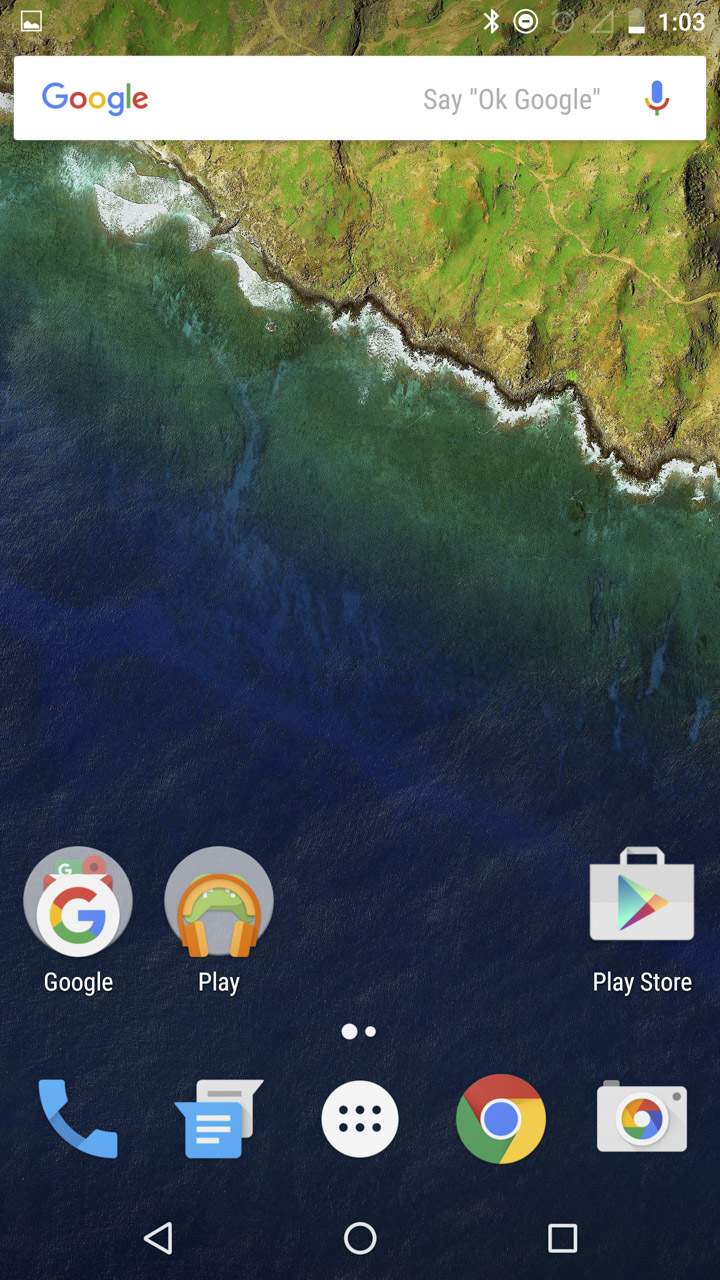Open the Phone dialer app
Screen dimensions: 720x1280
78,1118
